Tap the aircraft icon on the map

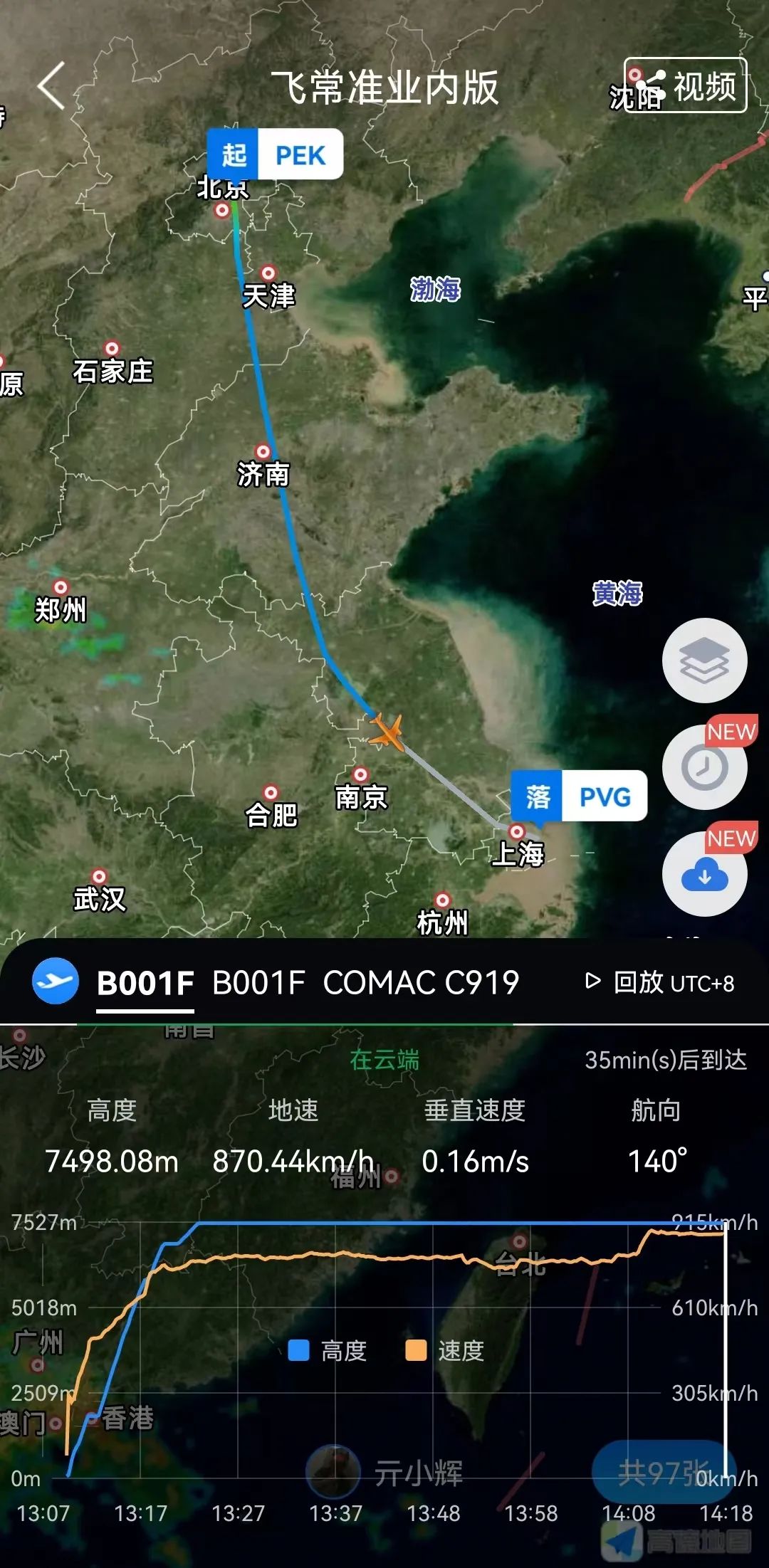pos(387,731)
